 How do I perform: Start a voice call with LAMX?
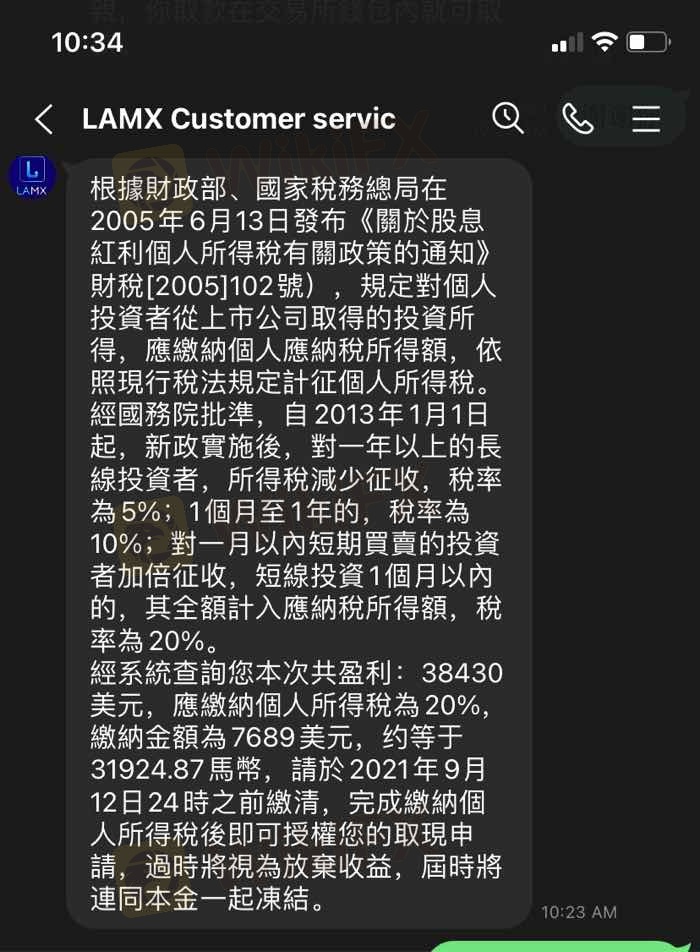(578, 119)
